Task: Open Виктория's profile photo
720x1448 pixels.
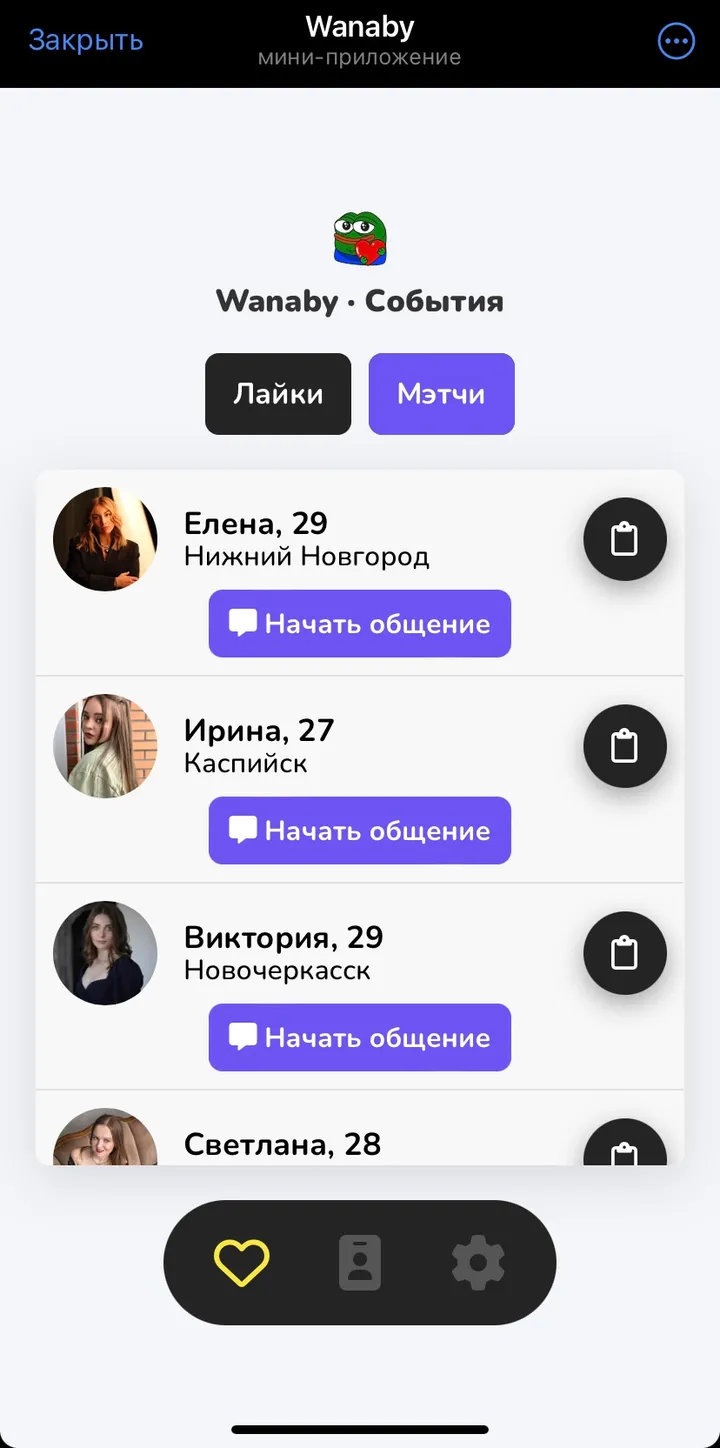Action: 105,953
